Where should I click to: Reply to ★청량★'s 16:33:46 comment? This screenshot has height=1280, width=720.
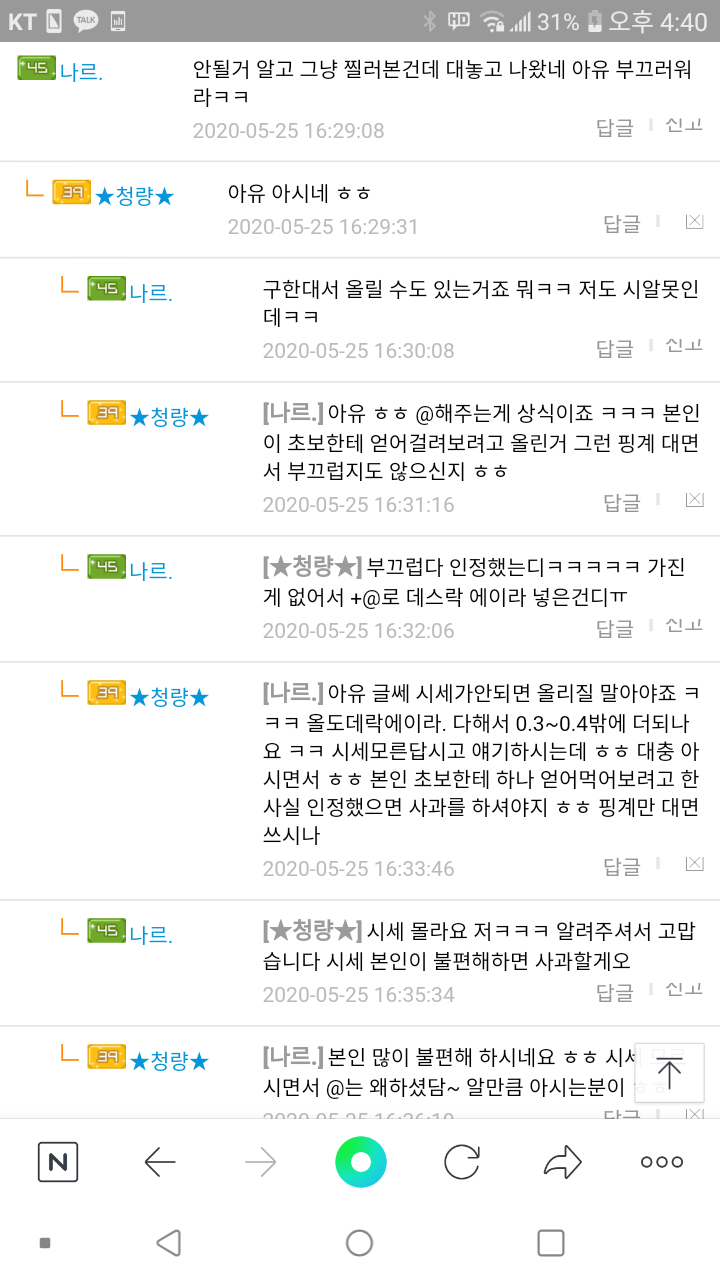pos(622,866)
